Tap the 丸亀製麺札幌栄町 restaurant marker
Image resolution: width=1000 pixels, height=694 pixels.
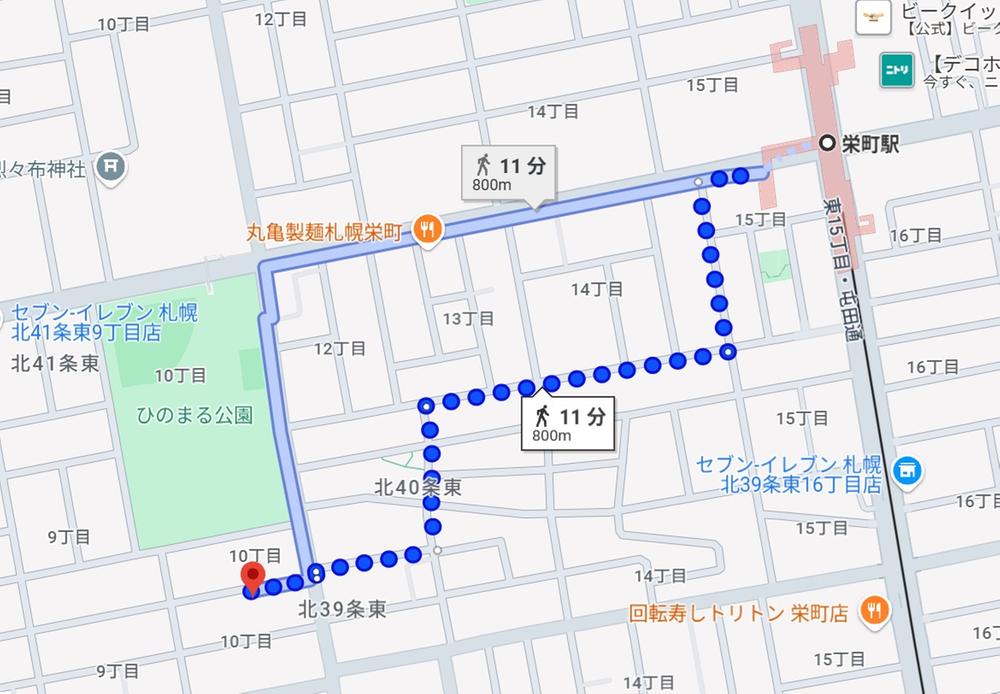coord(427,231)
